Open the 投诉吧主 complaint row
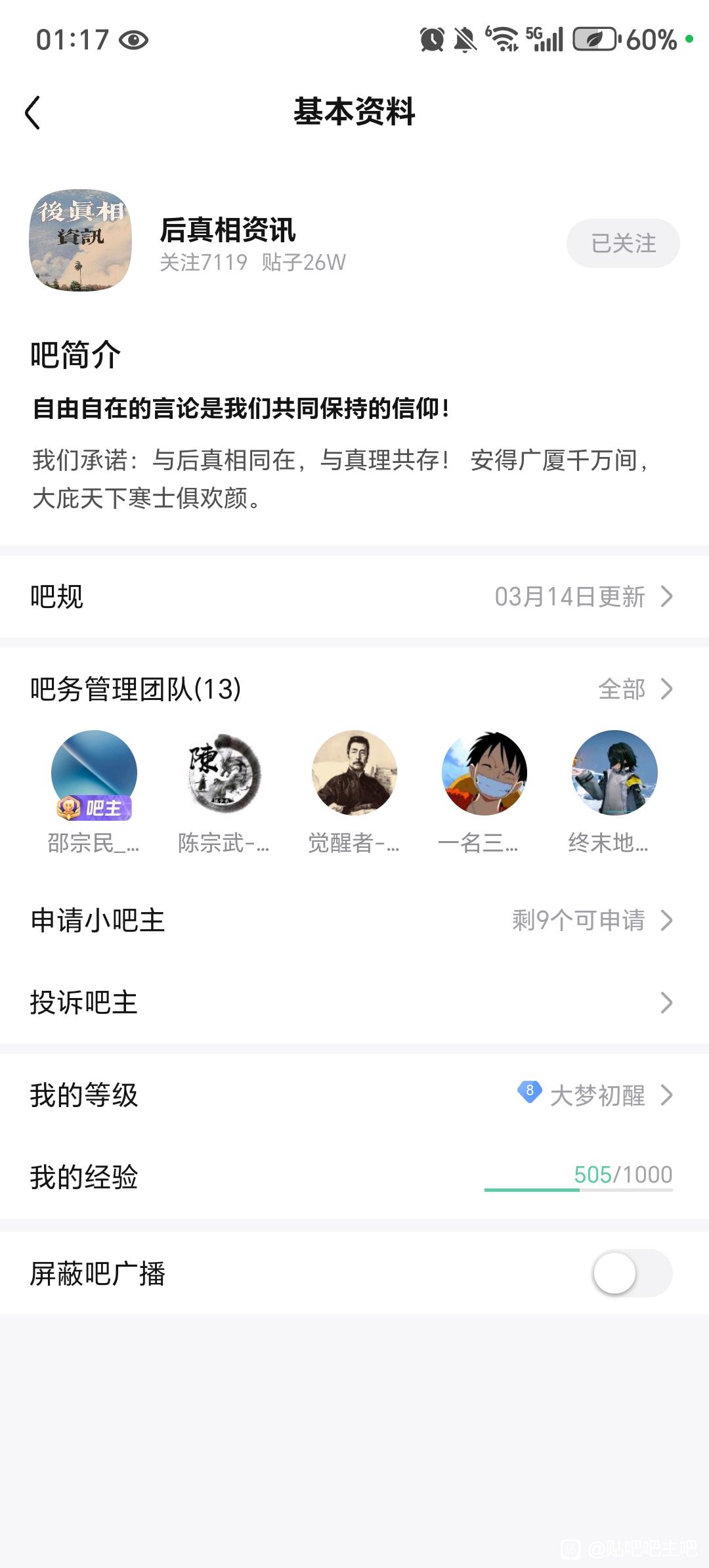Image resolution: width=709 pixels, height=1568 pixels. pyautogui.click(x=354, y=1003)
